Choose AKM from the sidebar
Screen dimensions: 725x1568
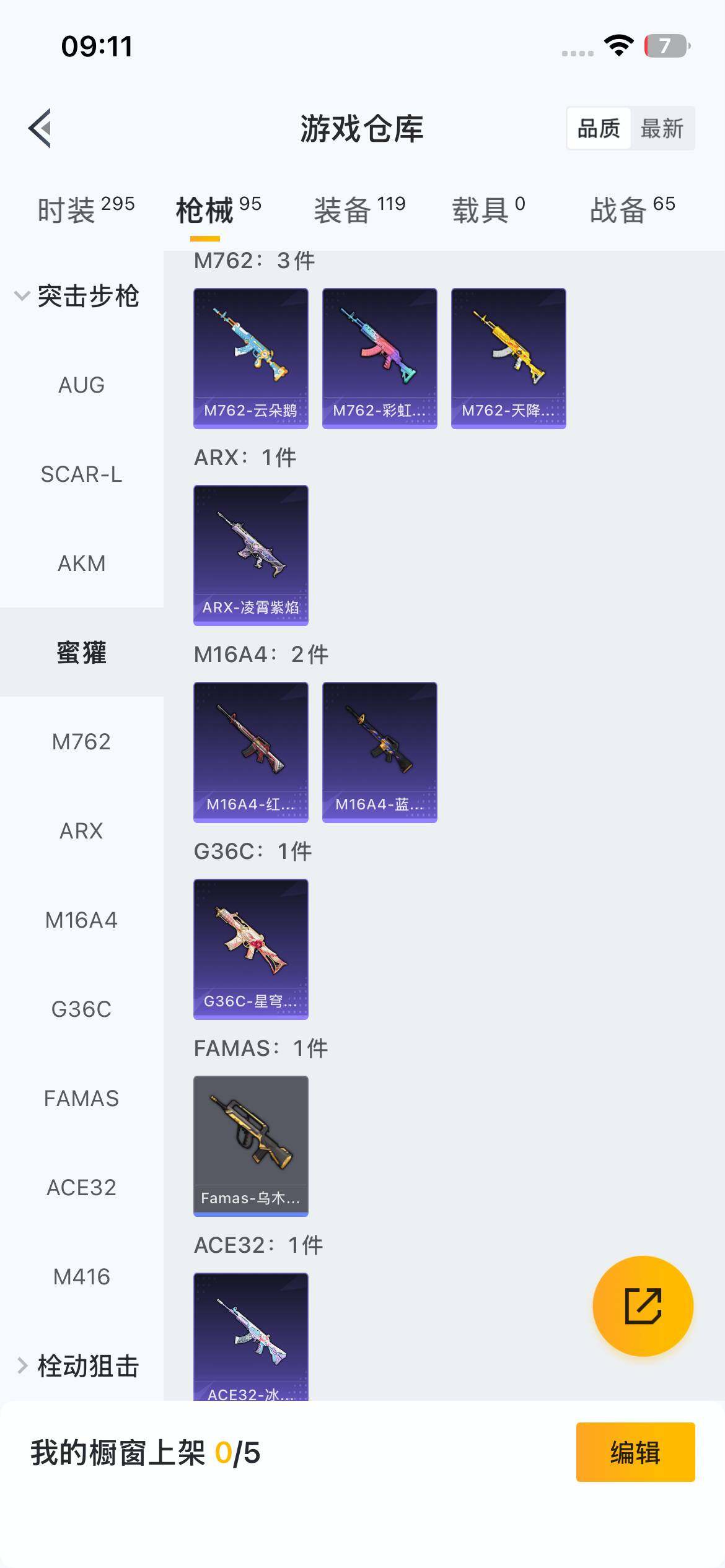tap(81, 564)
